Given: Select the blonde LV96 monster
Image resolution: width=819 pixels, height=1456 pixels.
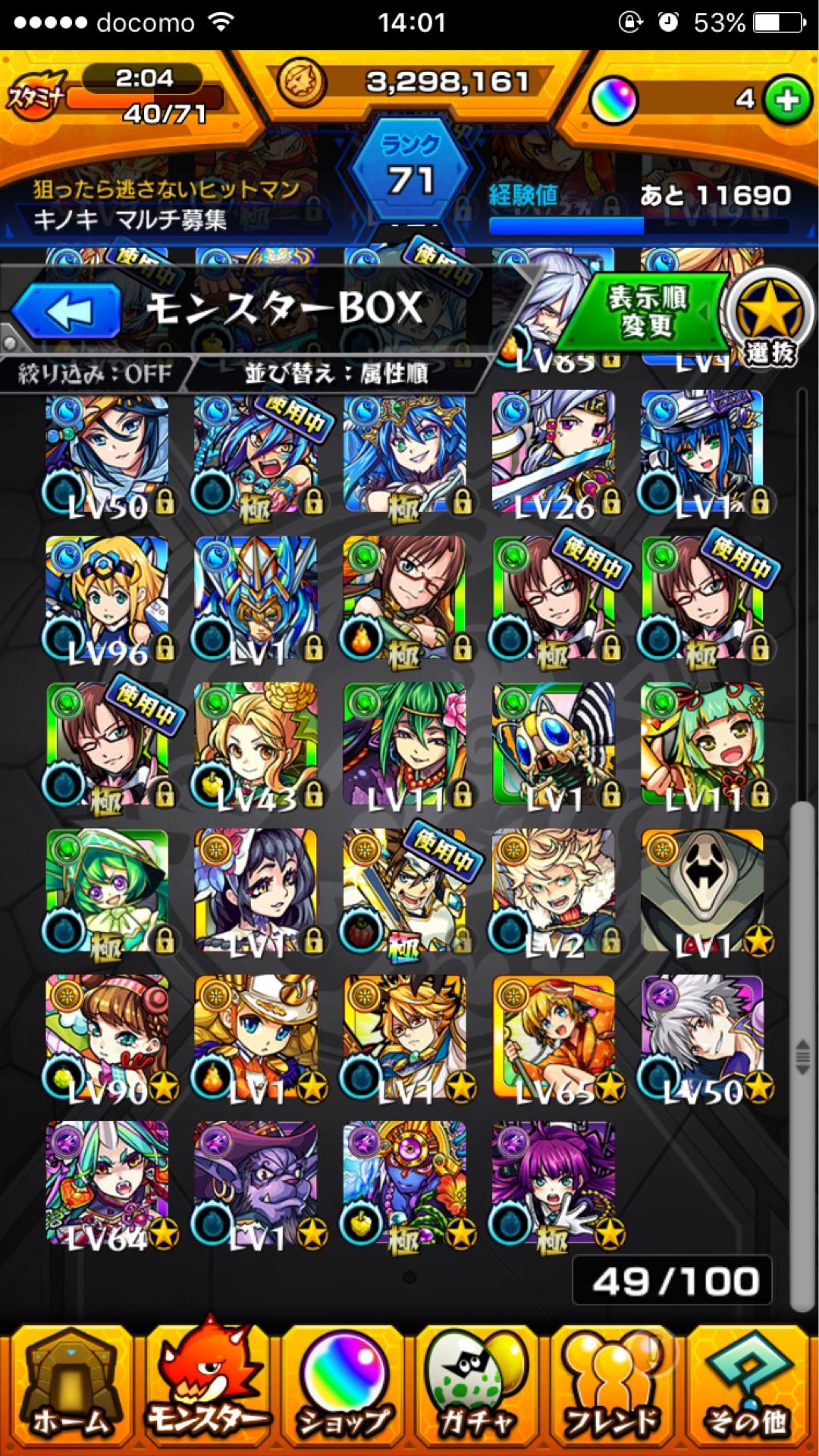Looking at the screenshot, I should 108,599.
